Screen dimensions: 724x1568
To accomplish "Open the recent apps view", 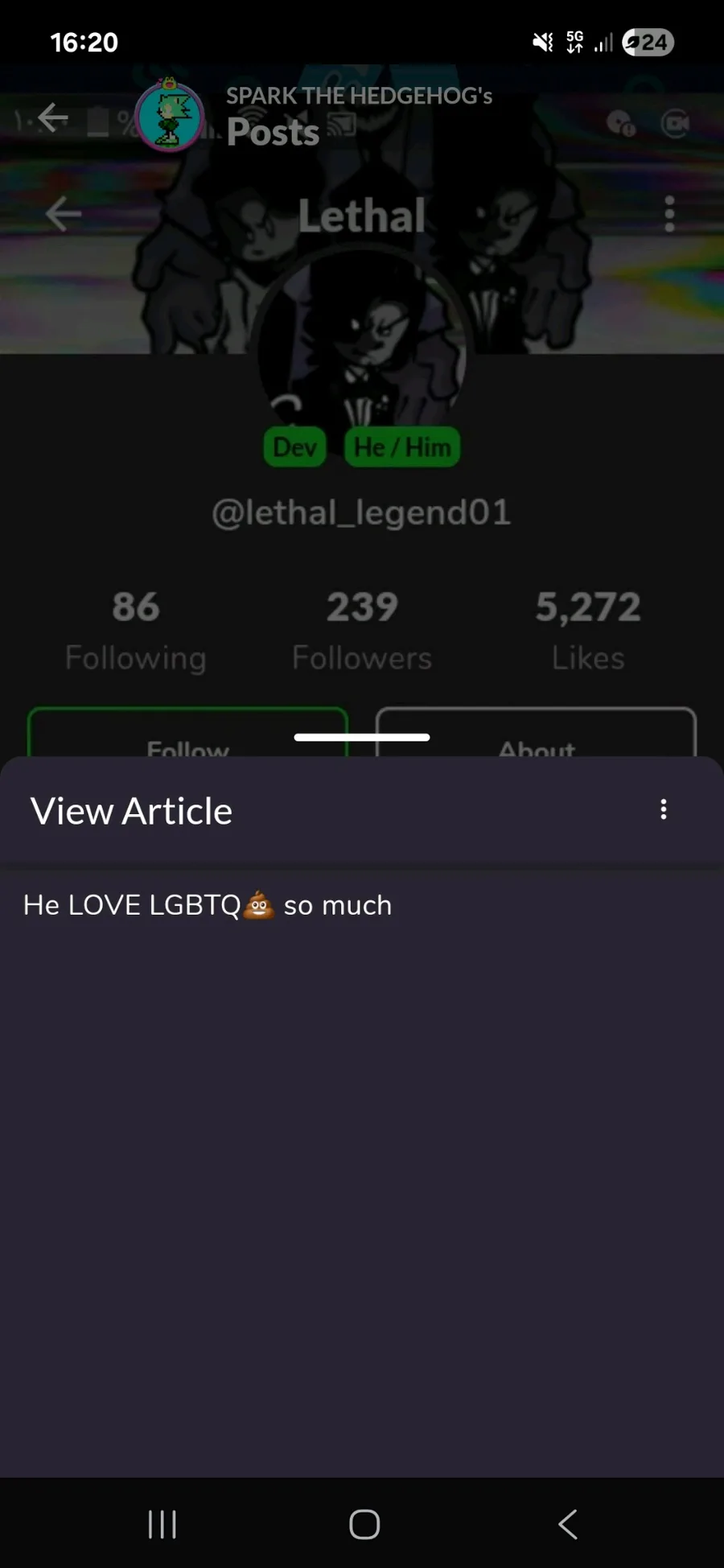I will pos(162,1524).
